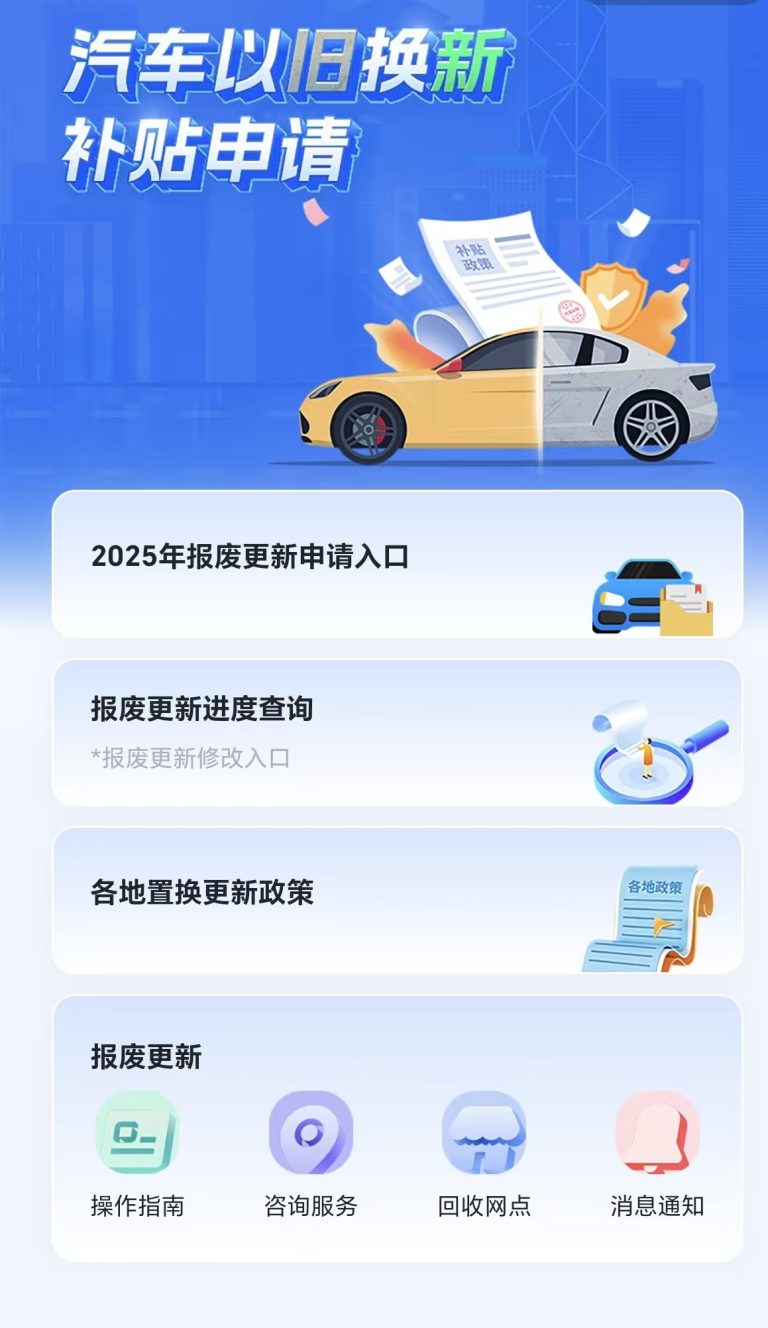Check 消息通知 notifications
The height and width of the screenshot is (1328, 768).
click(x=657, y=1151)
